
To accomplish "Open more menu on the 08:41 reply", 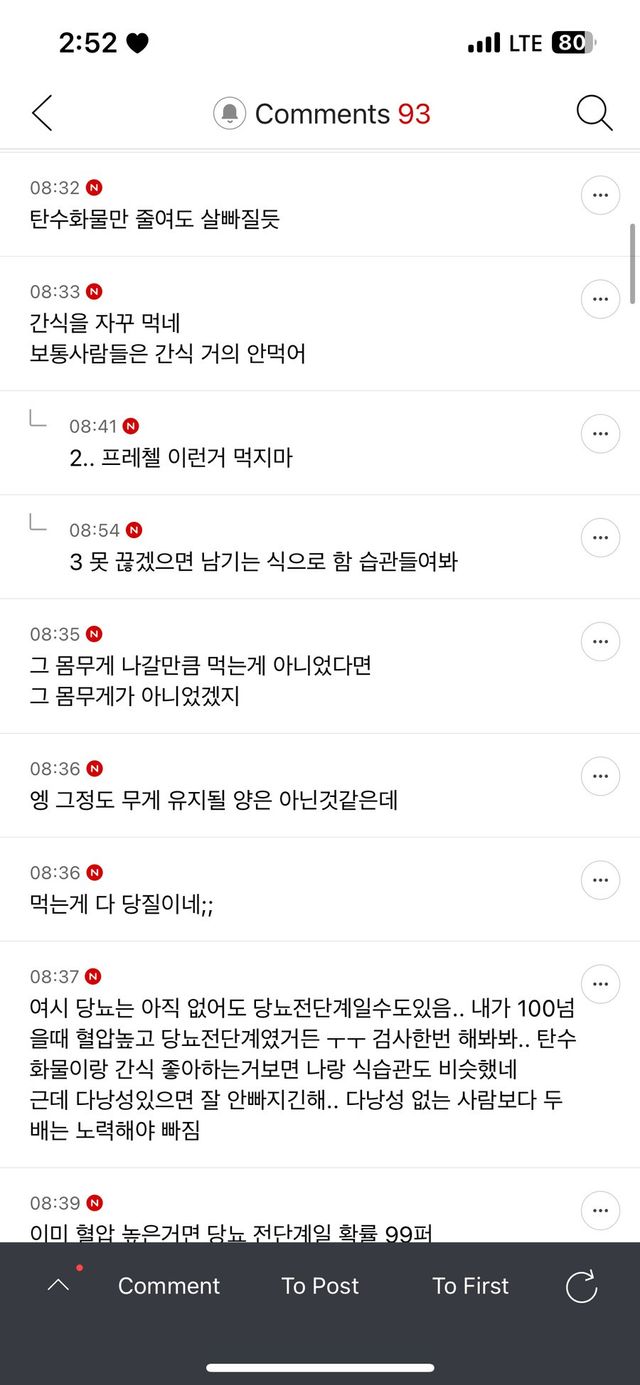I will click(x=600, y=433).
